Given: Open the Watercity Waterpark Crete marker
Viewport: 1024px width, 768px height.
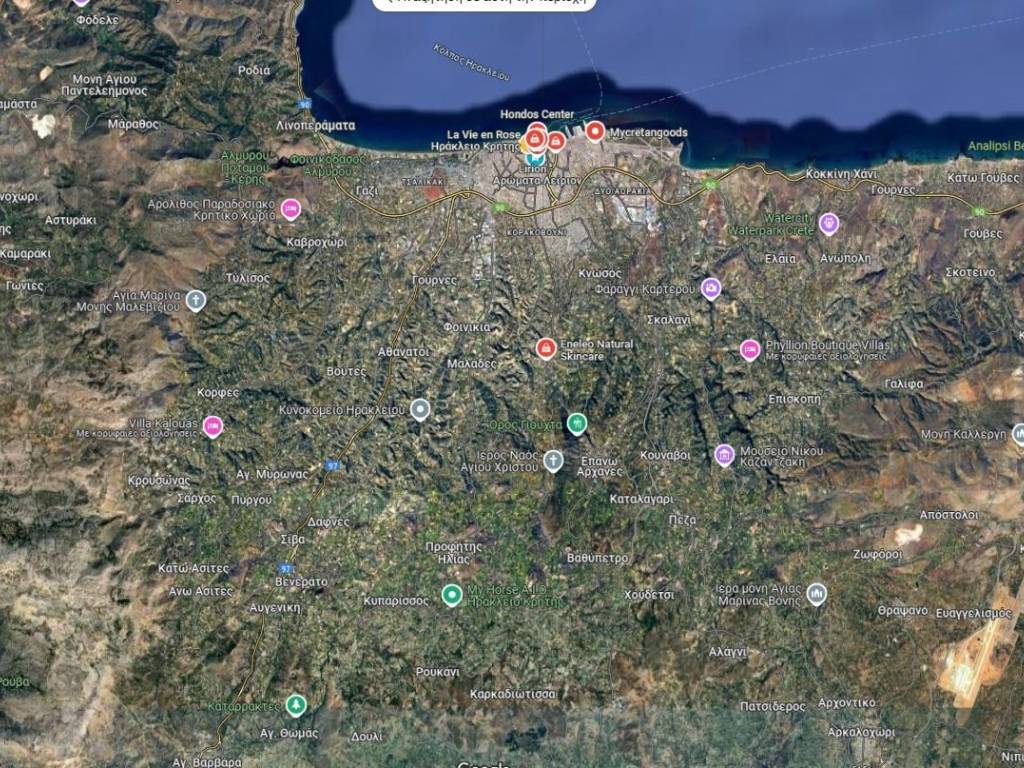Looking at the screenshot, I should click(828, 223).
